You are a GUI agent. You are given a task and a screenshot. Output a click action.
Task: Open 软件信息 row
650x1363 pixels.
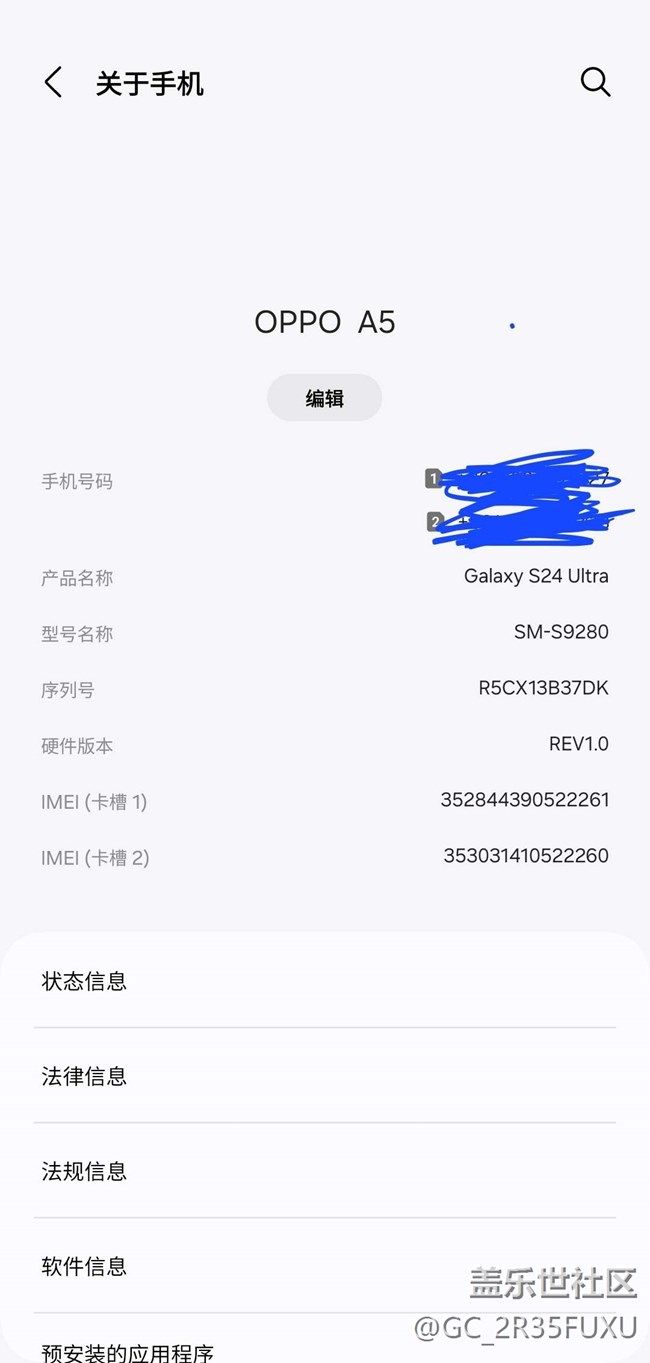[325, 1266]
